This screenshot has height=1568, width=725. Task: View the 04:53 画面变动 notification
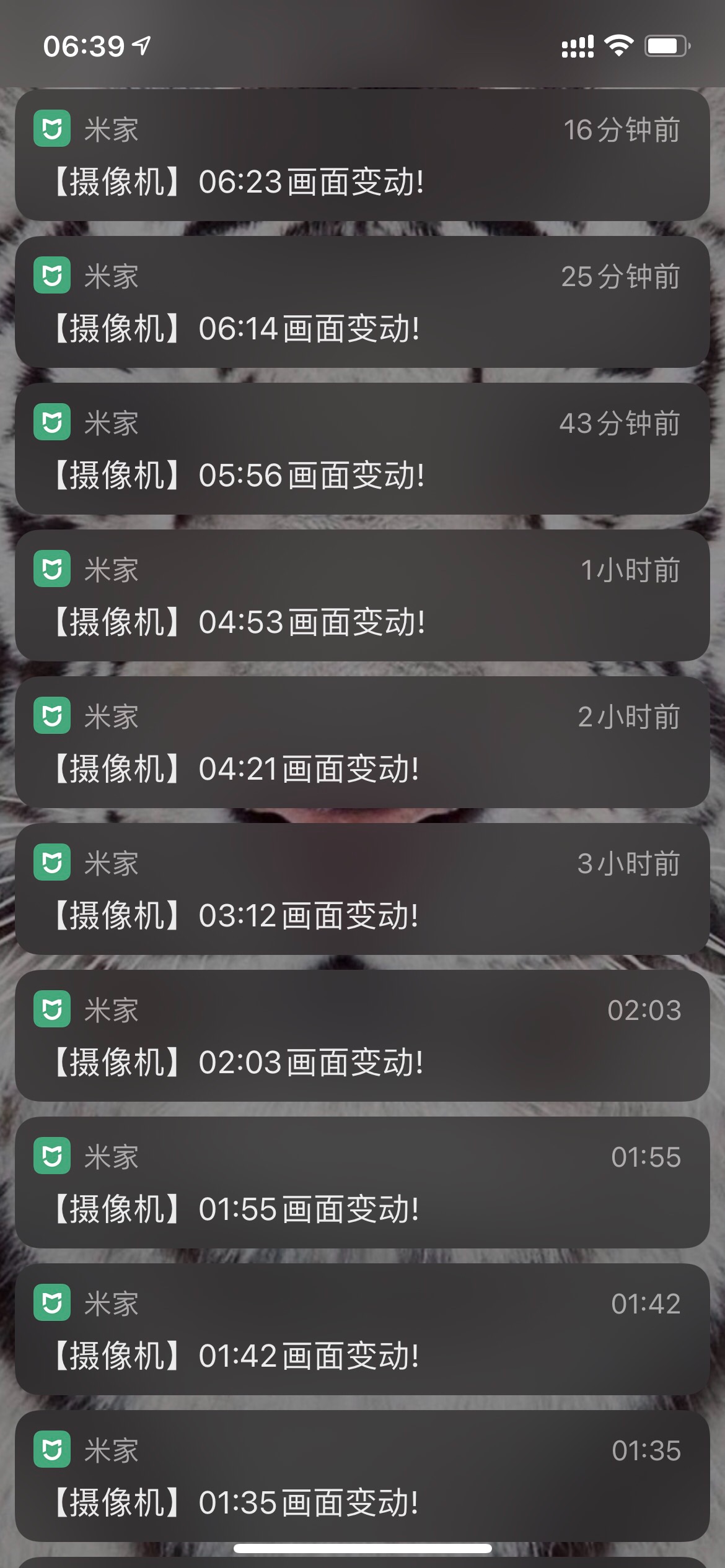coord(362,596)
